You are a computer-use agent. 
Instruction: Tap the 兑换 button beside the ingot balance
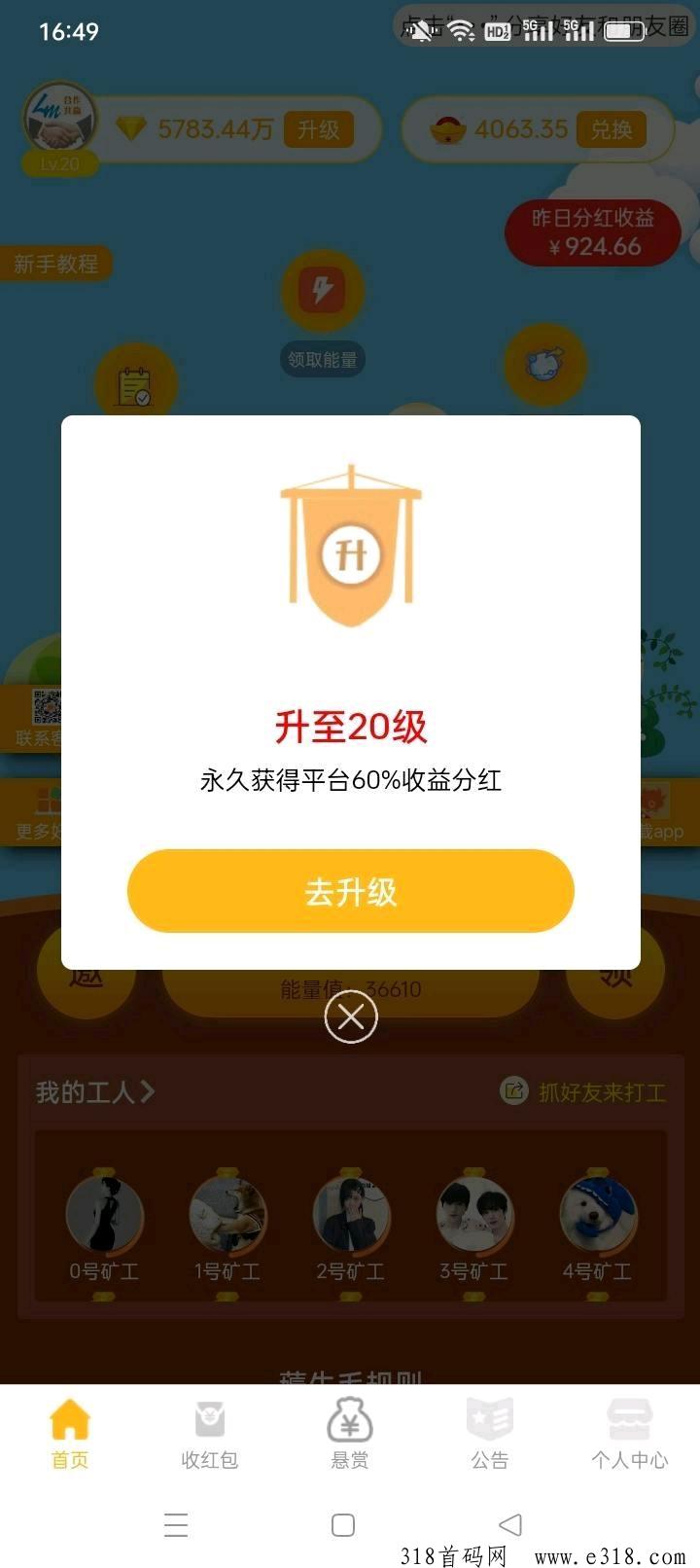(612, 129)
